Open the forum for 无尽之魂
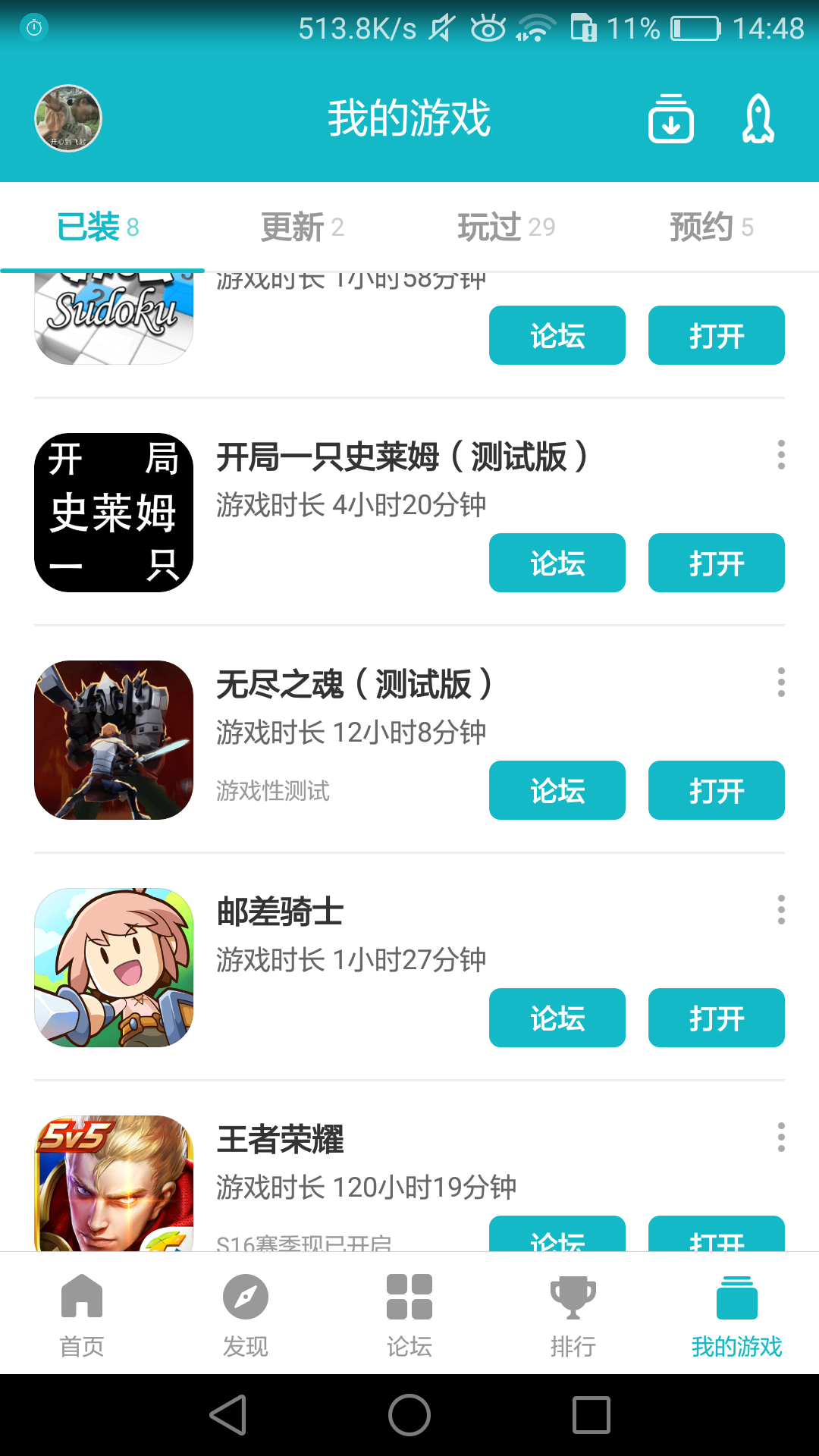Viewport: 819px width, 1456px height. pos(557,790)
